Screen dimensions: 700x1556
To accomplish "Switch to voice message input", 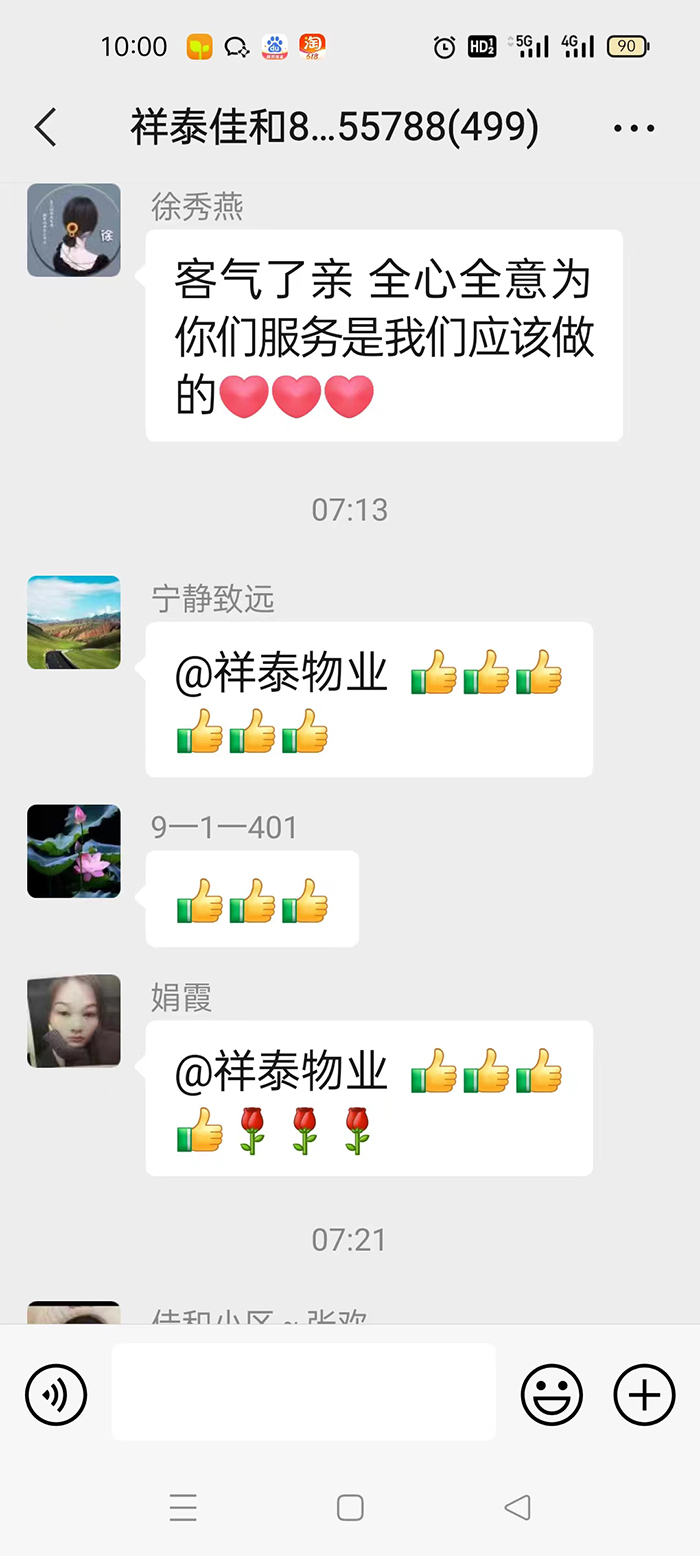I will pos(56,1394).
